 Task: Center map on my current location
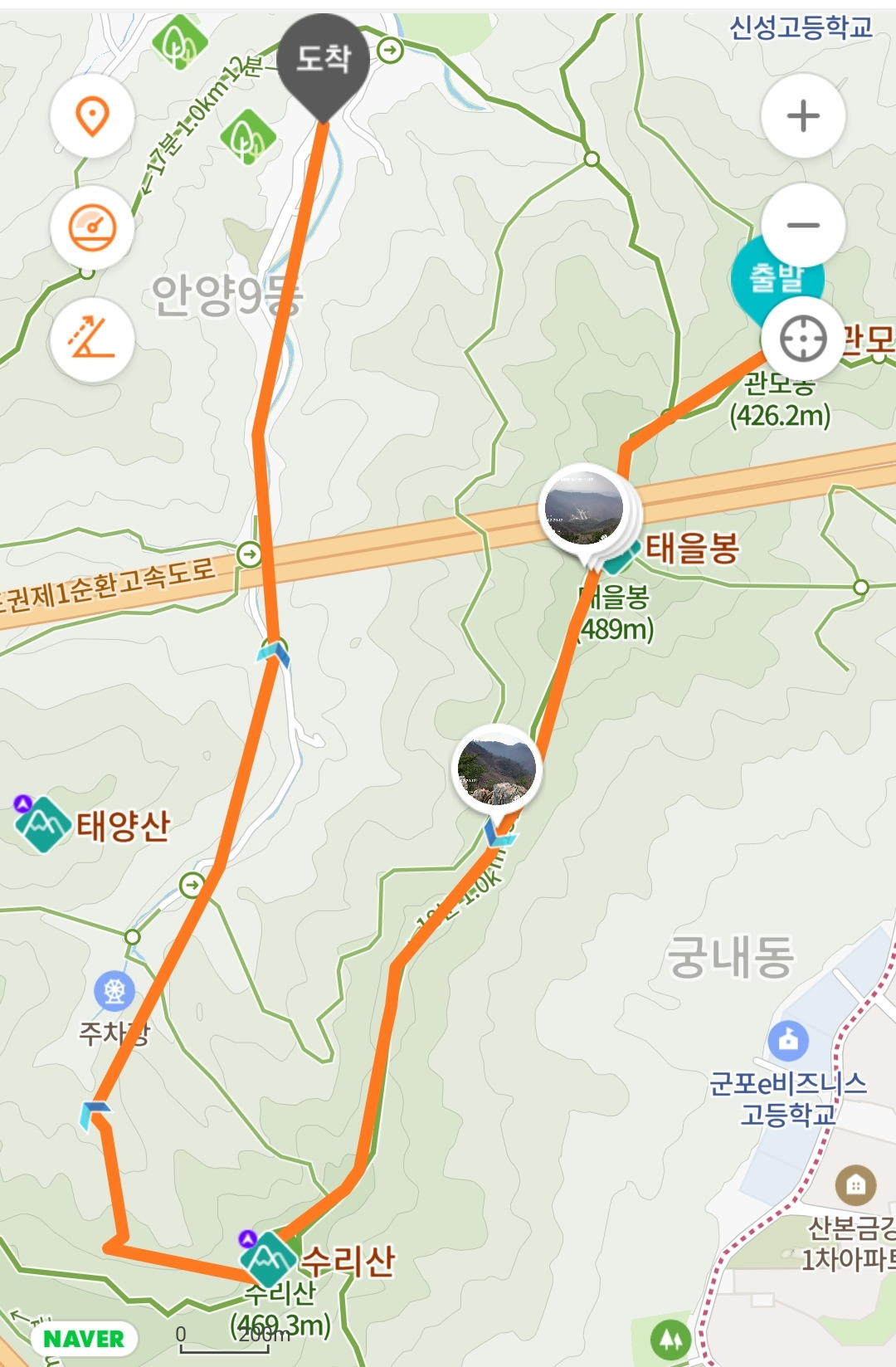point(802,339)
